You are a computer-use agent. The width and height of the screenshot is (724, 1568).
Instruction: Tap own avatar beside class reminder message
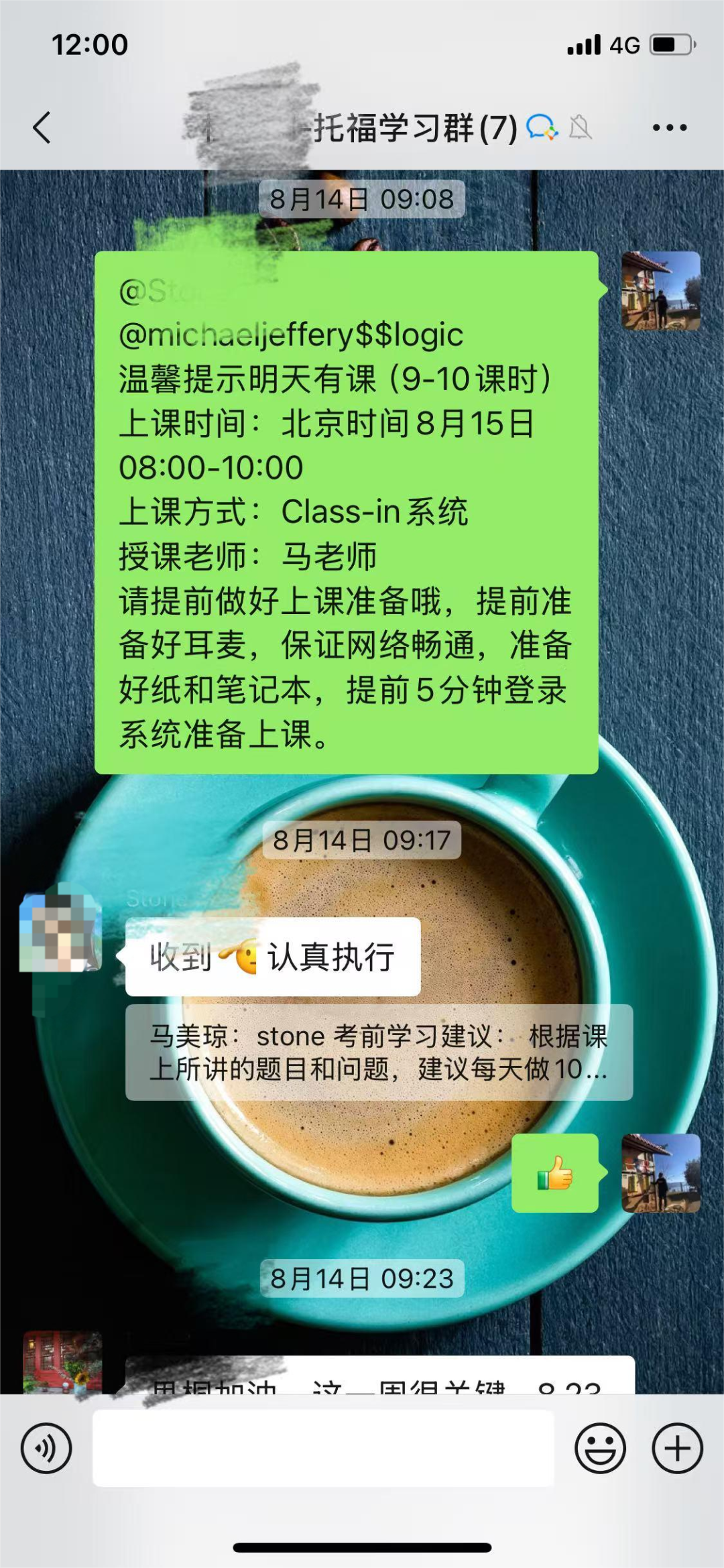[x=661, y=291]
